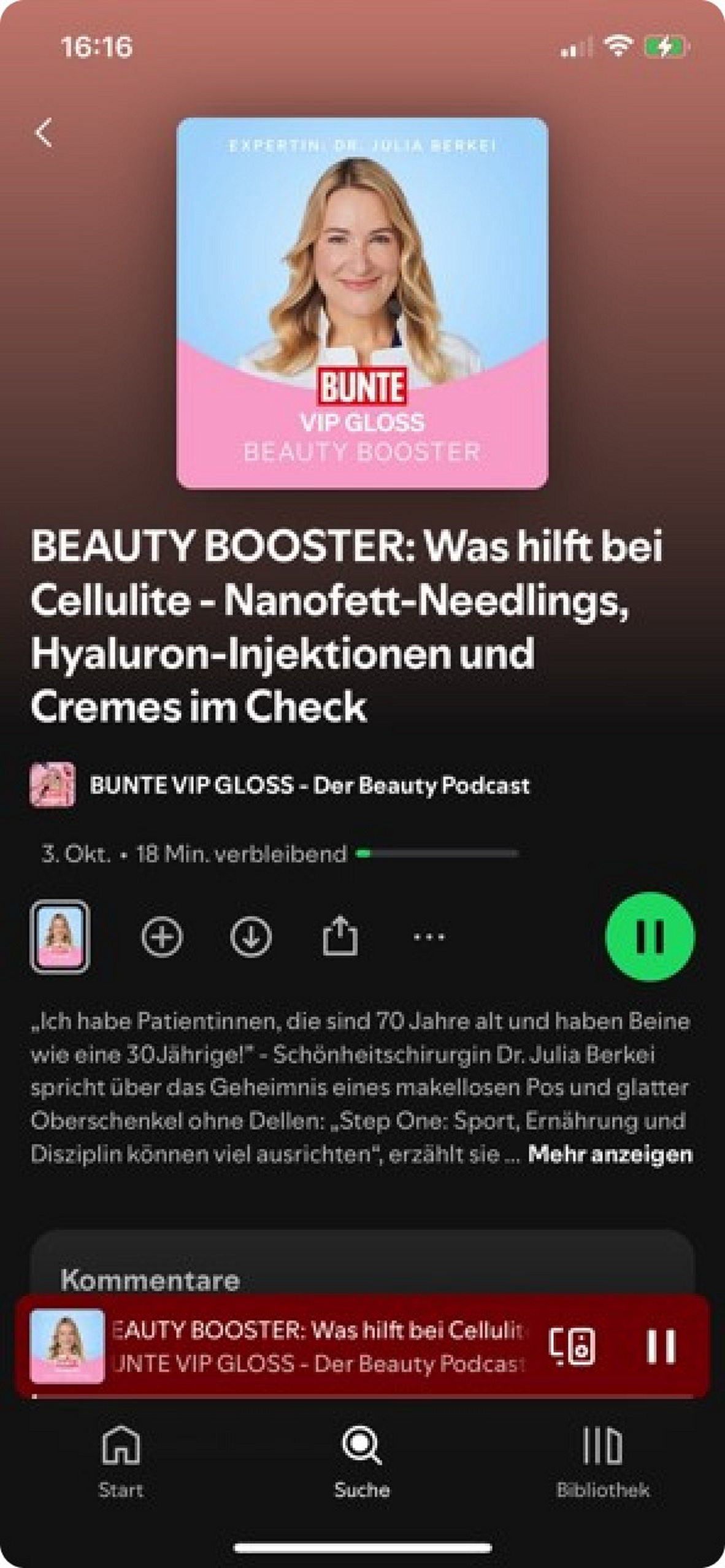Screen dimensions: 725x1568
Task: Pause playback with the green button
Action: [x=649, y=936]
